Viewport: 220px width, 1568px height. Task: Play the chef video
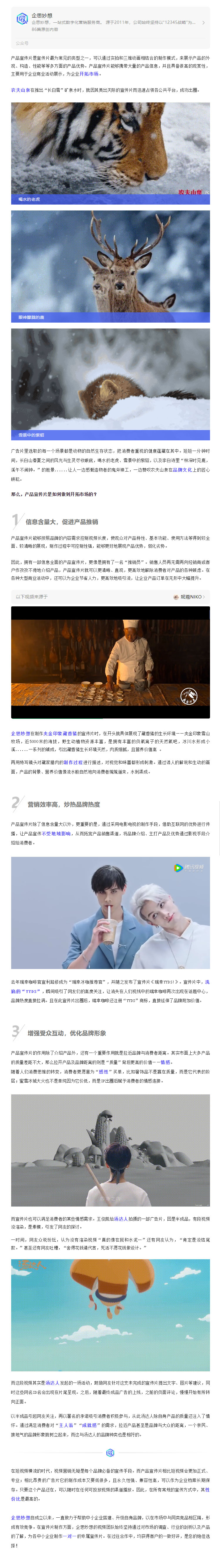coord(110,662)
